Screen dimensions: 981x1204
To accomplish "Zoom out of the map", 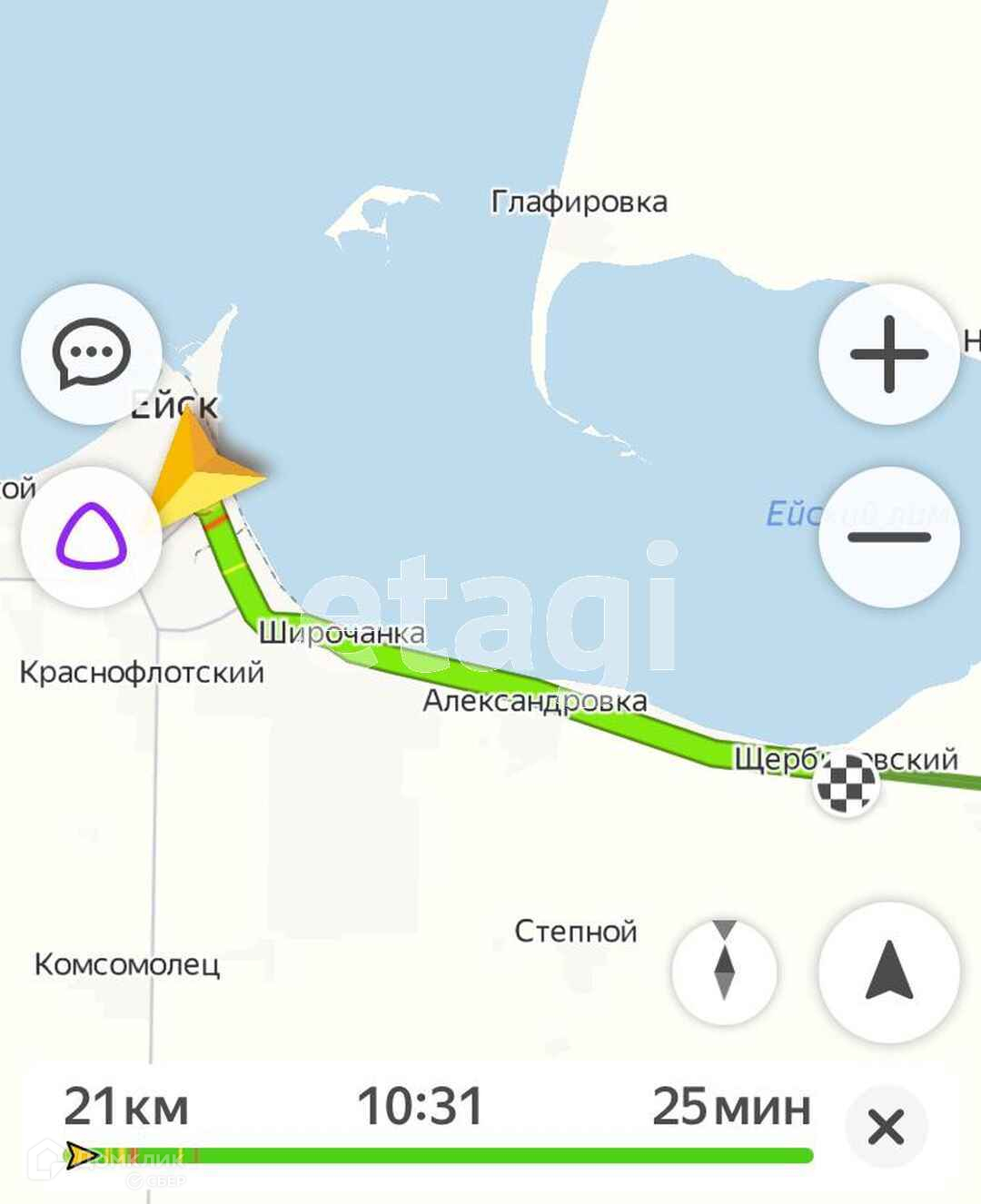I will [889, 538].
